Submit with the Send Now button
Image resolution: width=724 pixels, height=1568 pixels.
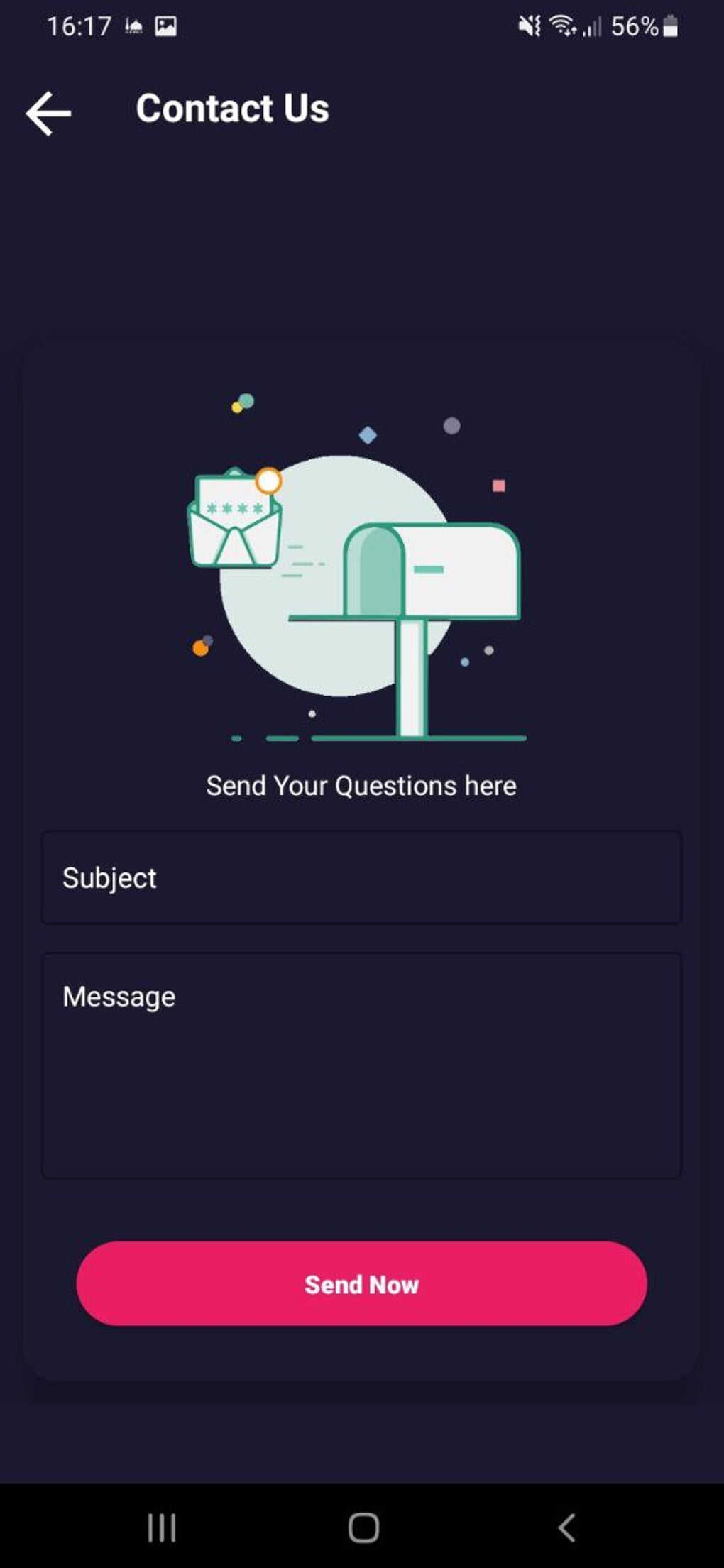(361, 1283)
